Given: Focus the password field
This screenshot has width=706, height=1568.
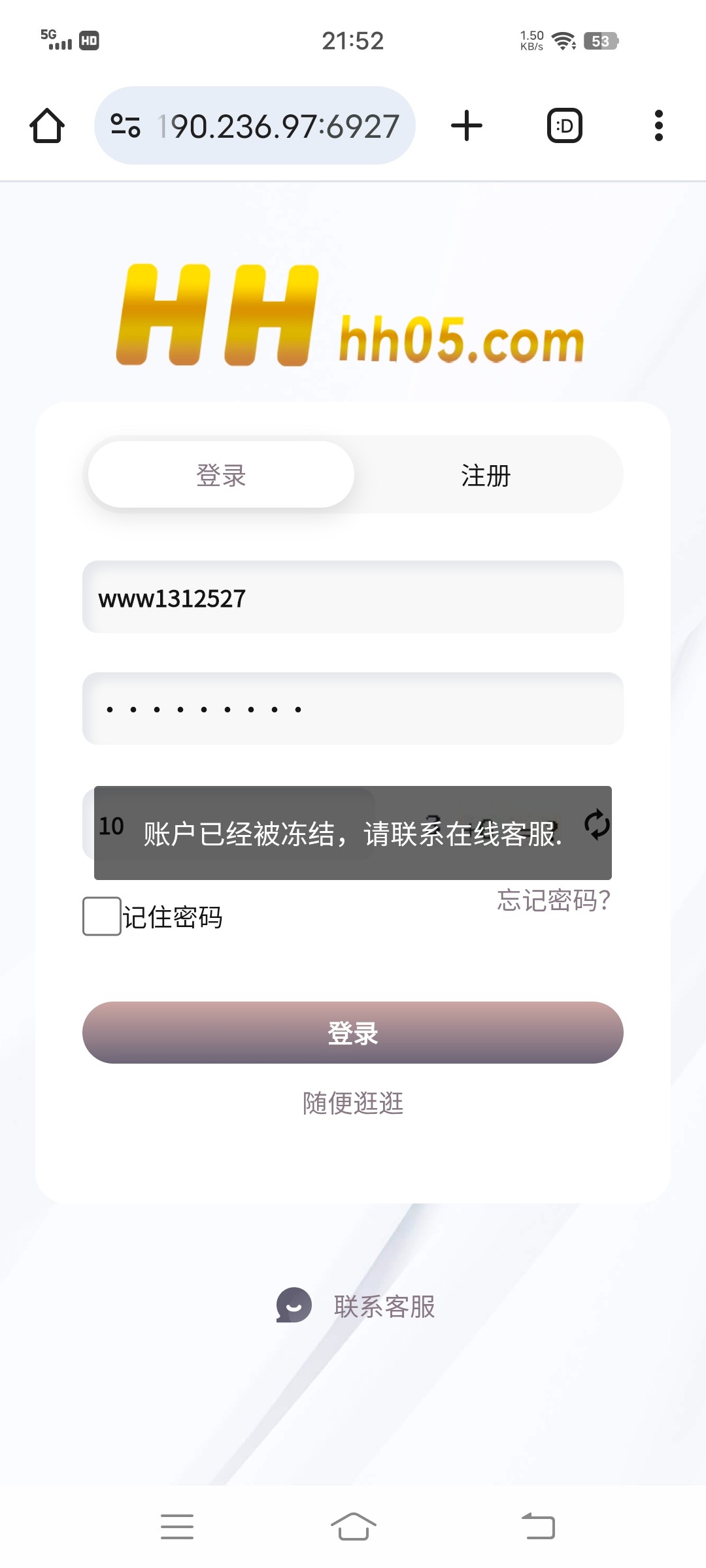Looking at the screenshot, I should 353,709.
